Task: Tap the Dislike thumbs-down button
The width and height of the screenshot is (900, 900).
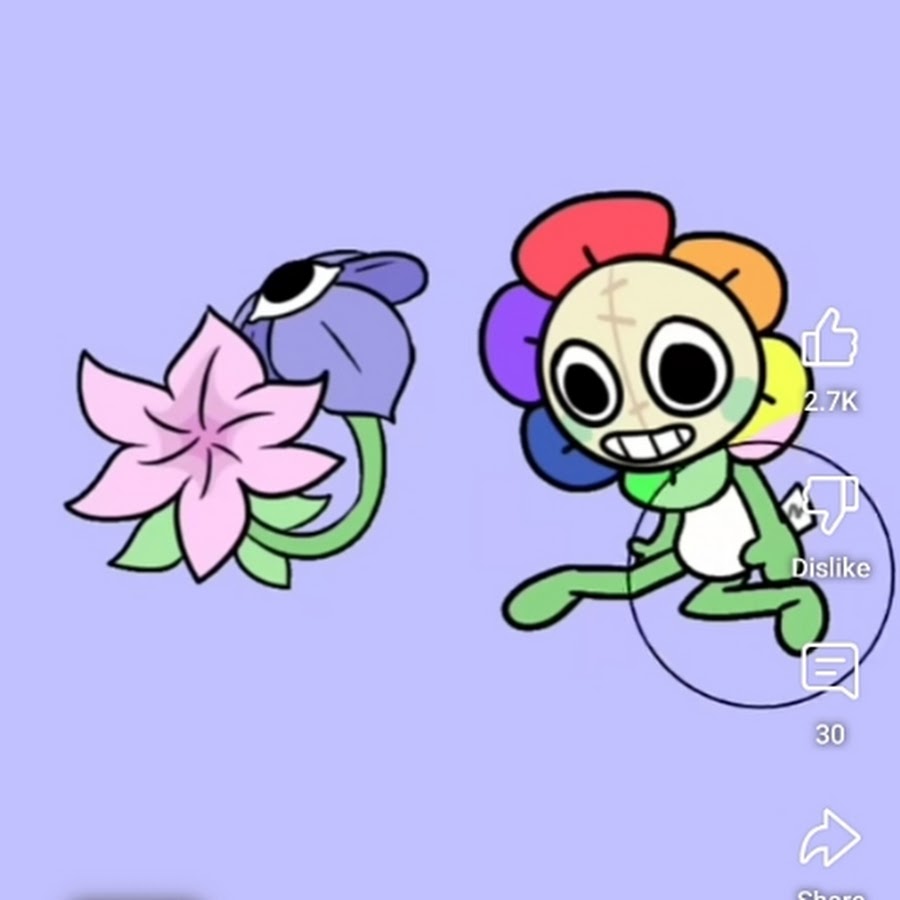Action: pyautogui.click(x=831, y=506)
